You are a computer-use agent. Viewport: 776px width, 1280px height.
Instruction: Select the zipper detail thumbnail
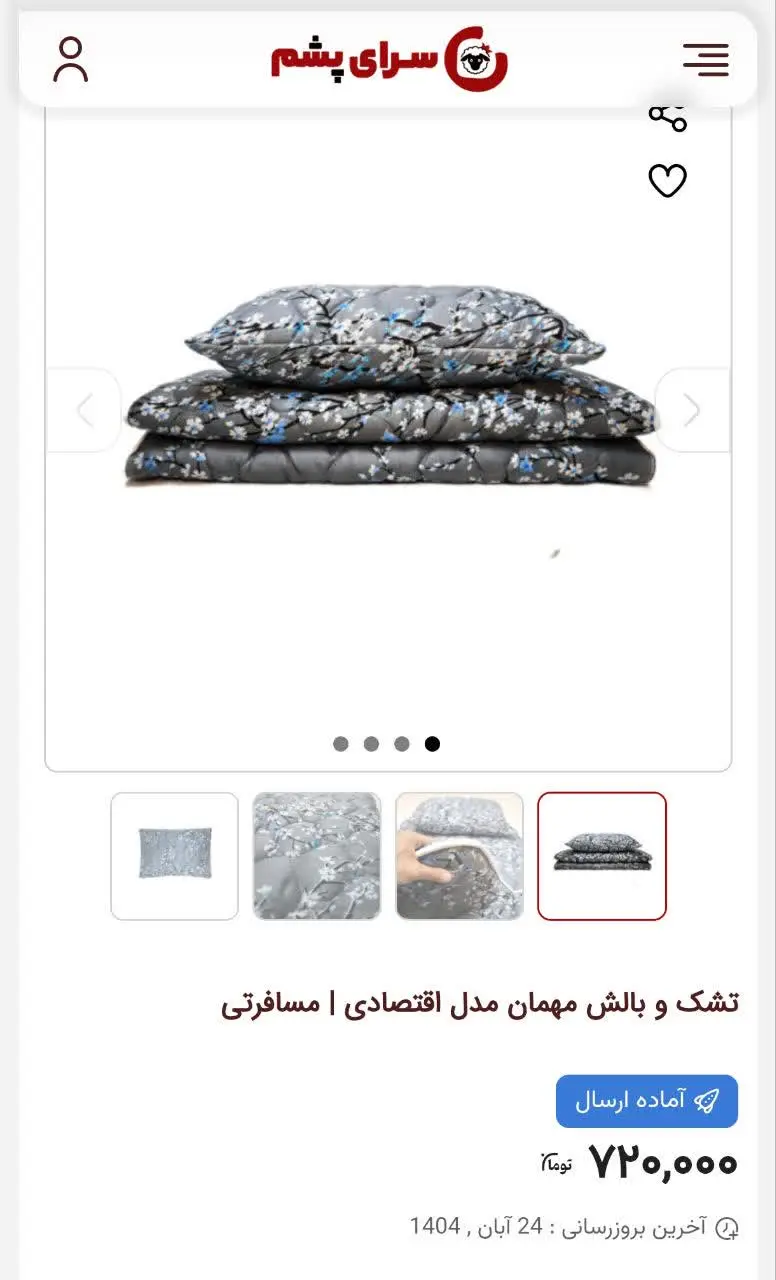[x=460, y=857]
